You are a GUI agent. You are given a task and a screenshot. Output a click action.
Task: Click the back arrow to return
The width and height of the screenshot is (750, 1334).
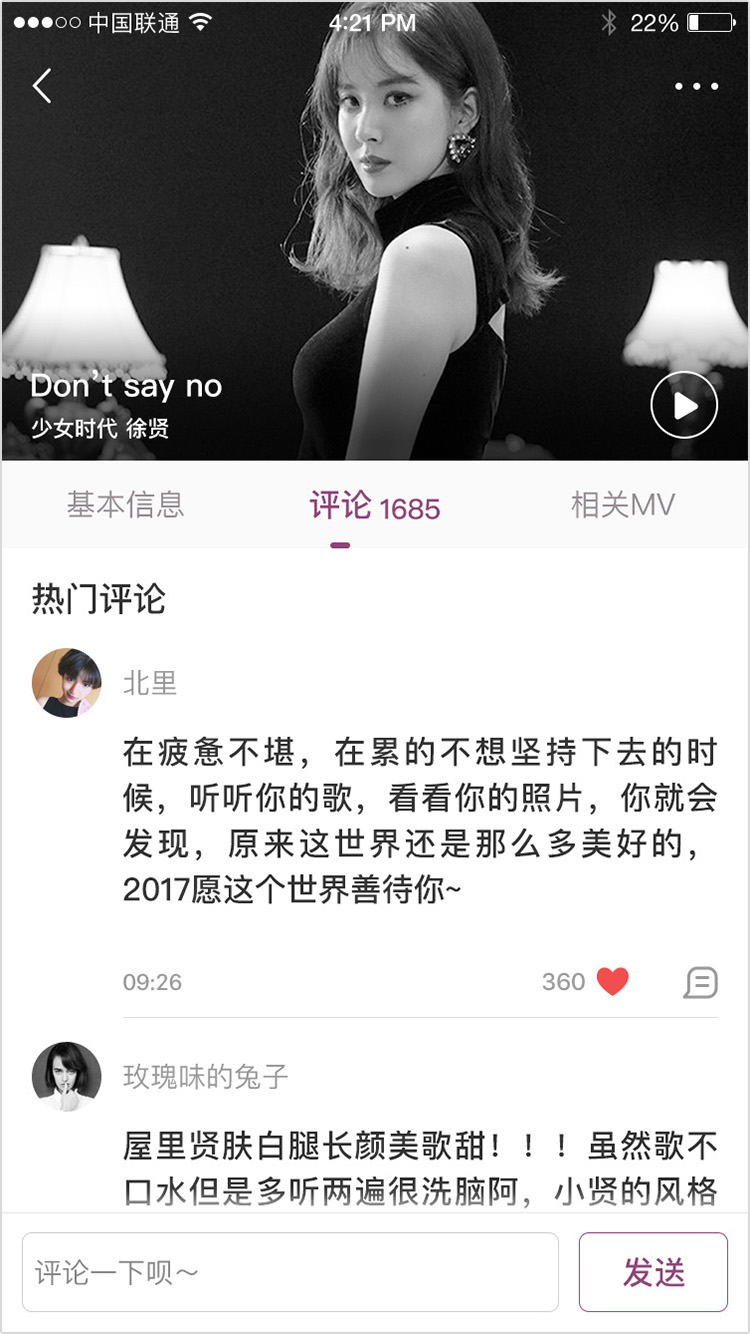tap(41, 85)
